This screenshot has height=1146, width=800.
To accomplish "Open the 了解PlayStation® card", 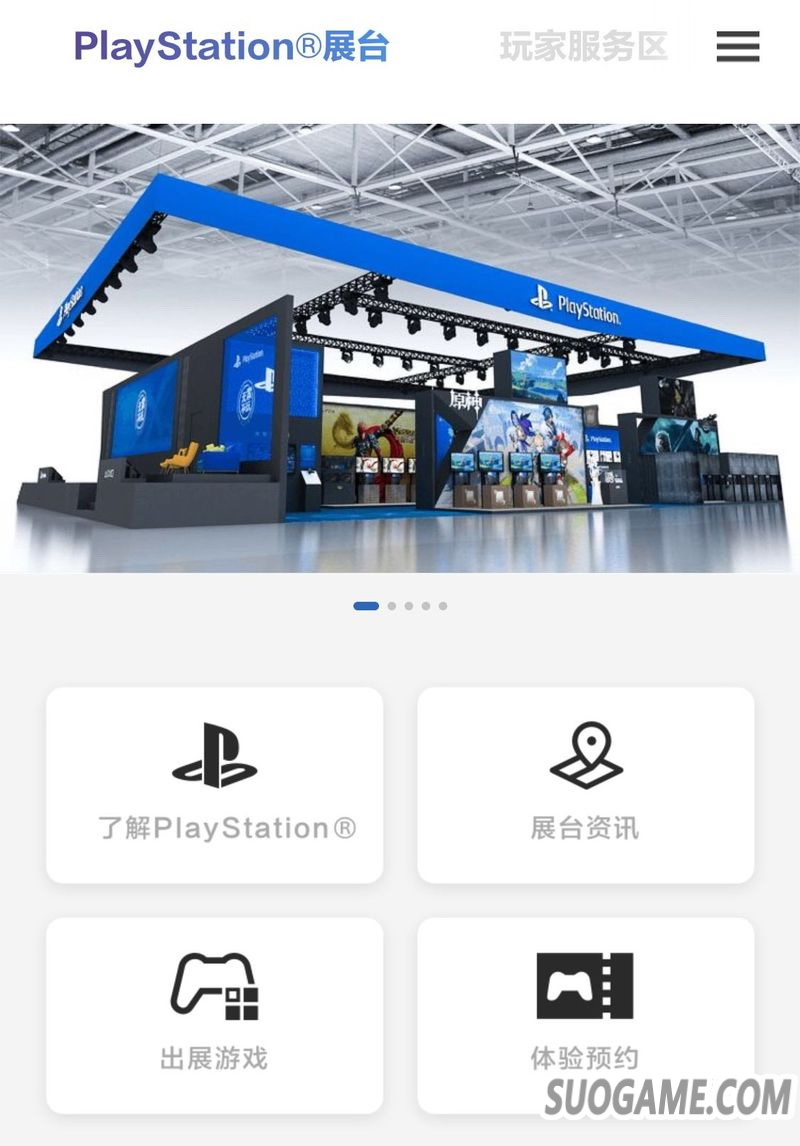I will pos(215,785).
